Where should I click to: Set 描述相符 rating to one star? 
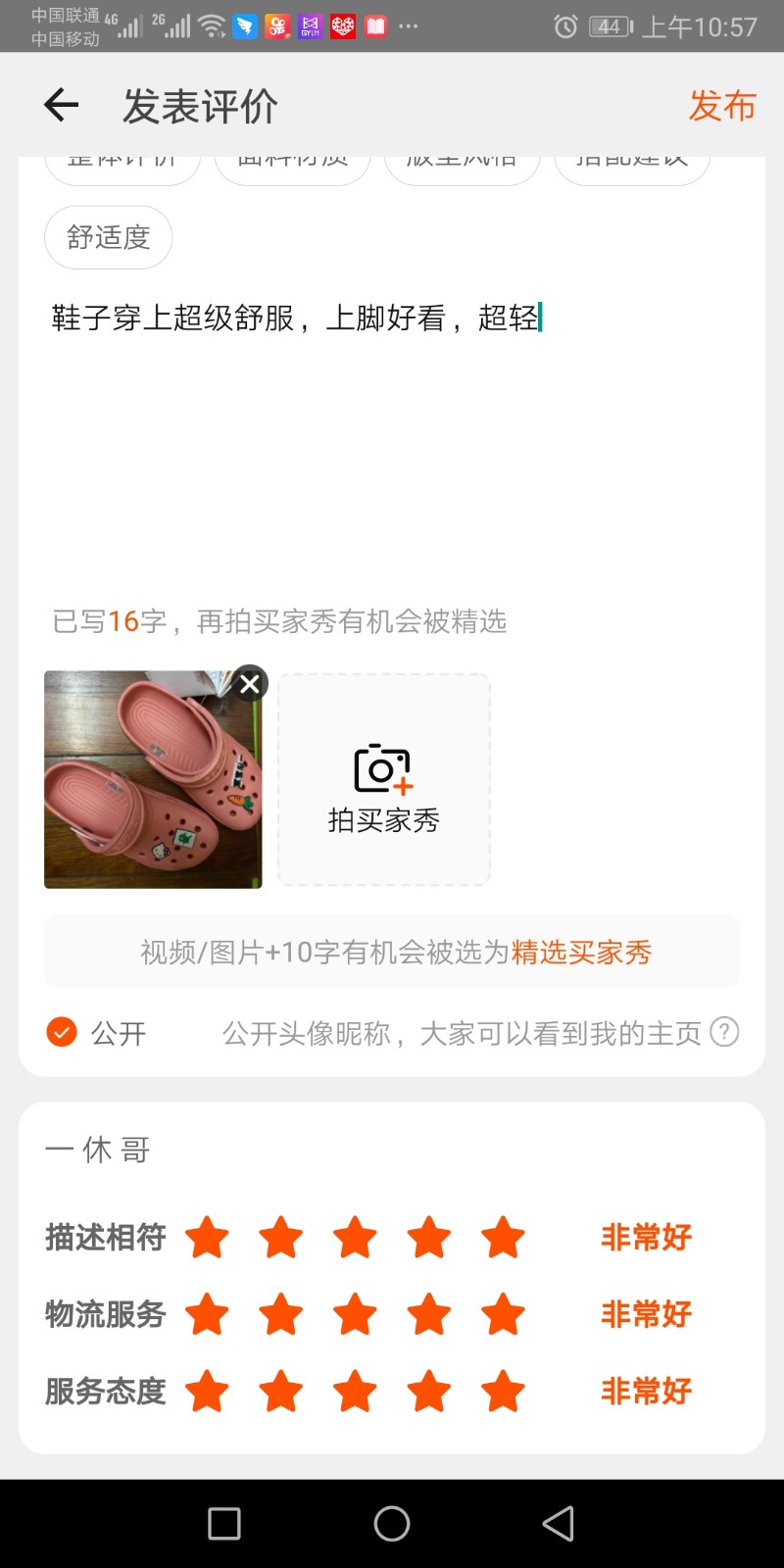[207, 1238]
